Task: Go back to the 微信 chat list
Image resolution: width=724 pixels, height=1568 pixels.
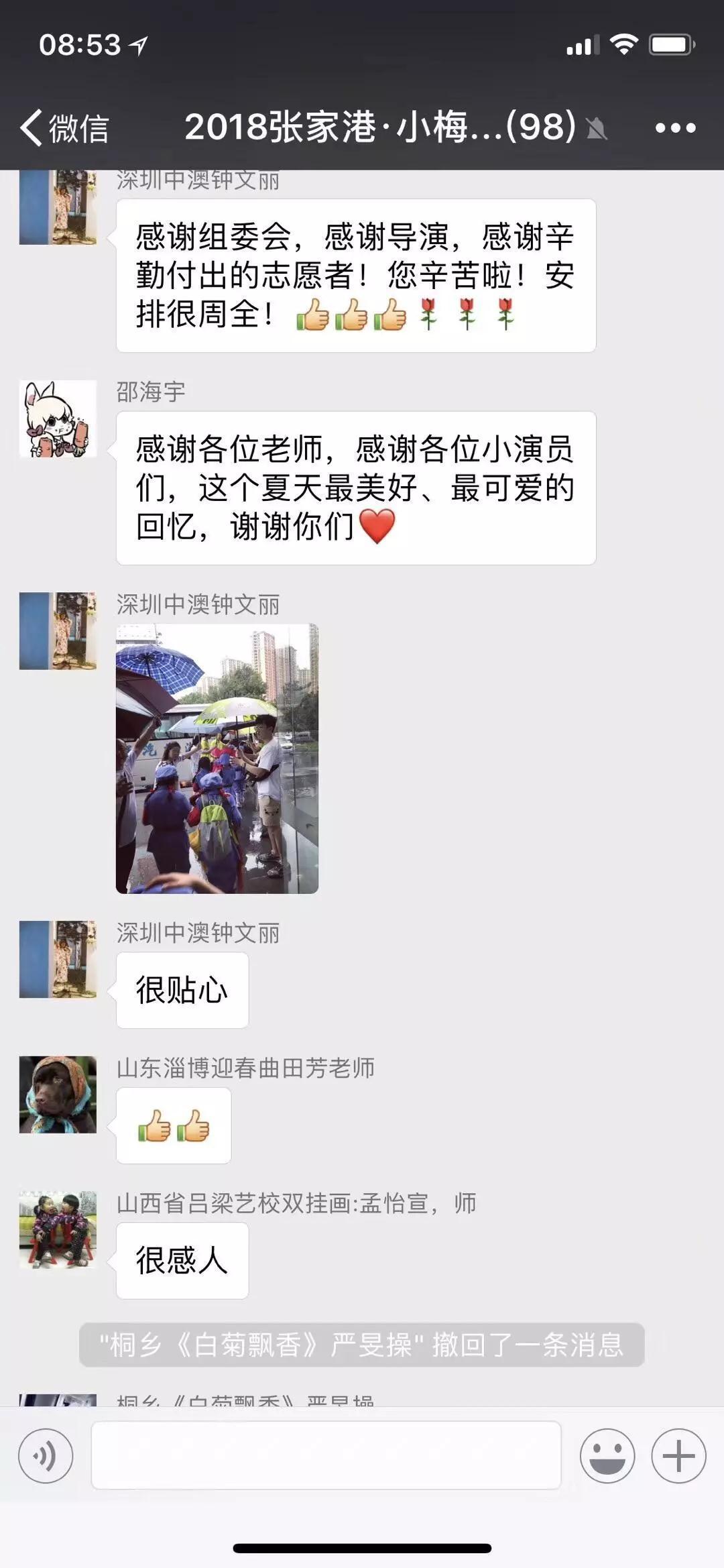Action: pos(64,127)
